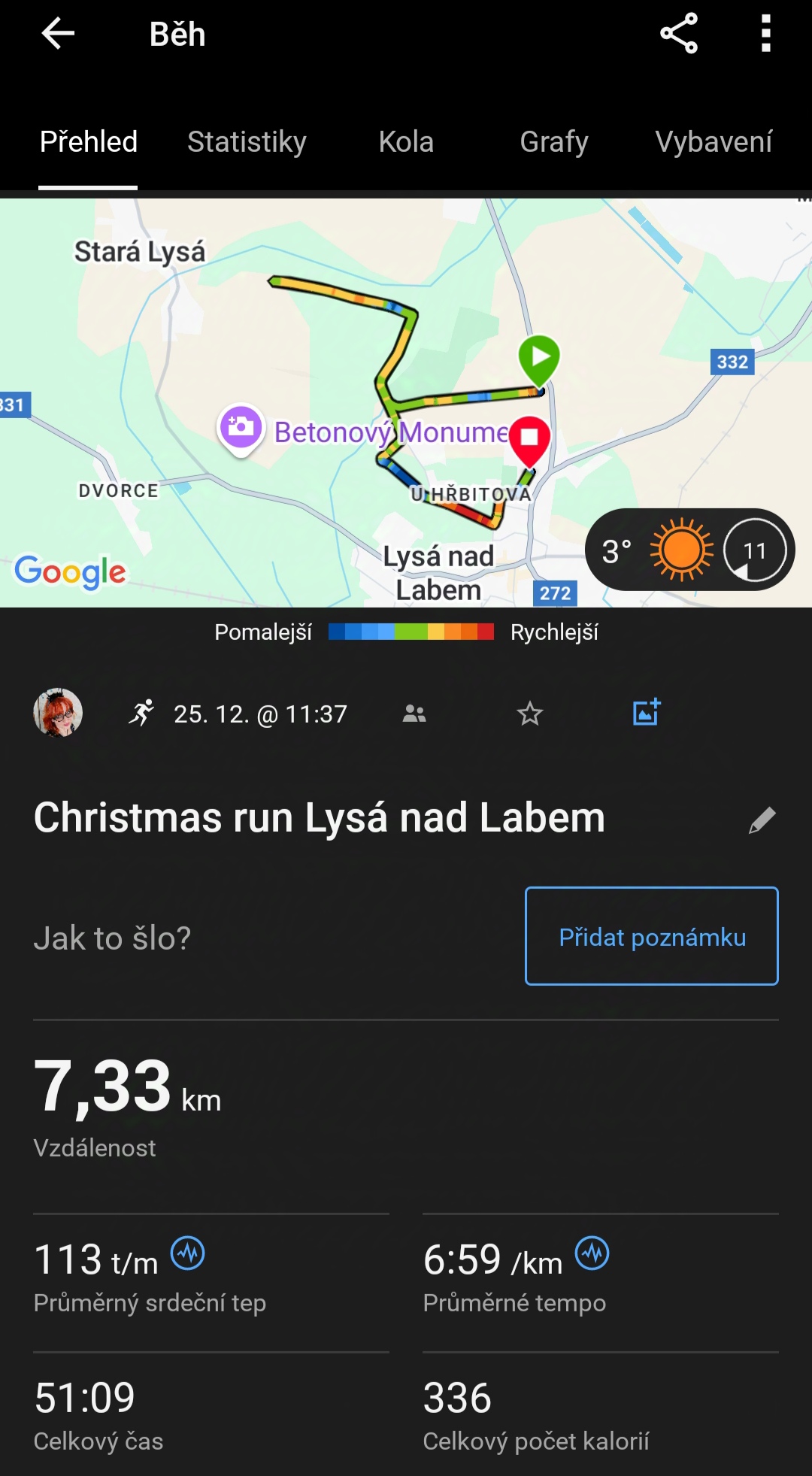Tap Přidat poznámku button
The width and height of the screenshot is (812, 1476).
(x=651, y=936)
